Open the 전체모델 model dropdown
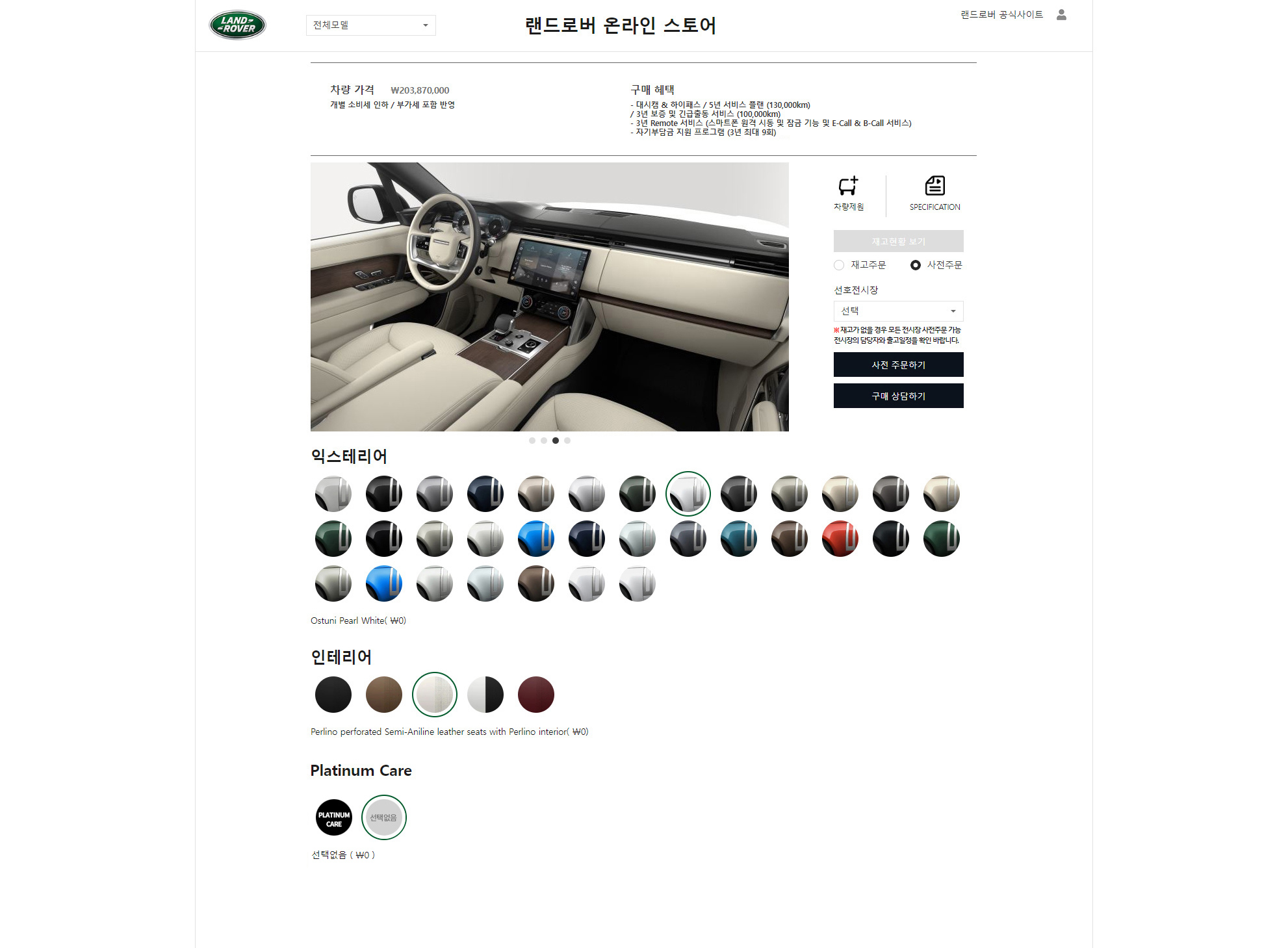 [x=370, y=25]
